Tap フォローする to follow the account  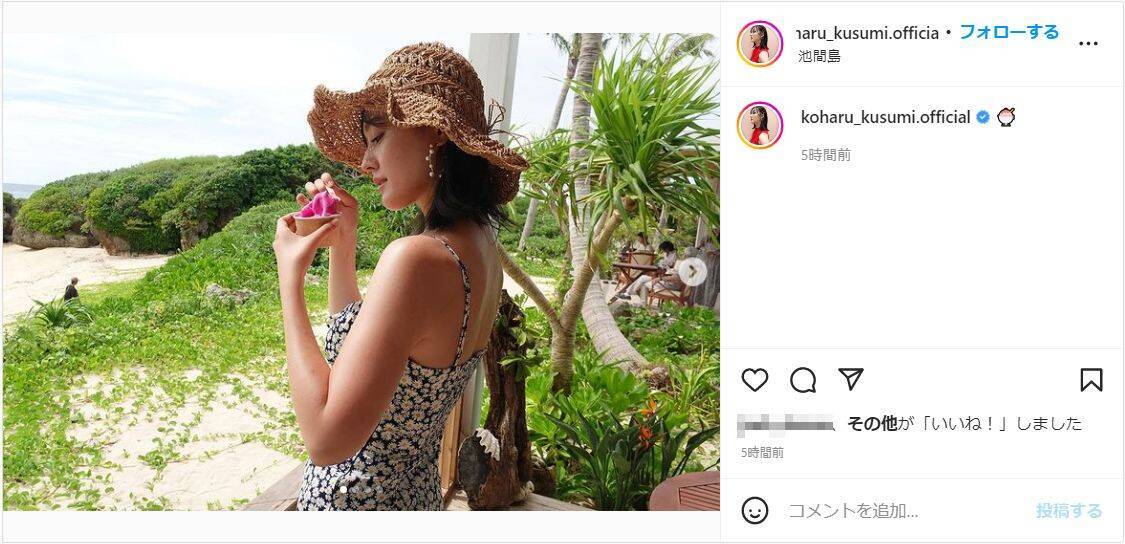click(1008, 32)
